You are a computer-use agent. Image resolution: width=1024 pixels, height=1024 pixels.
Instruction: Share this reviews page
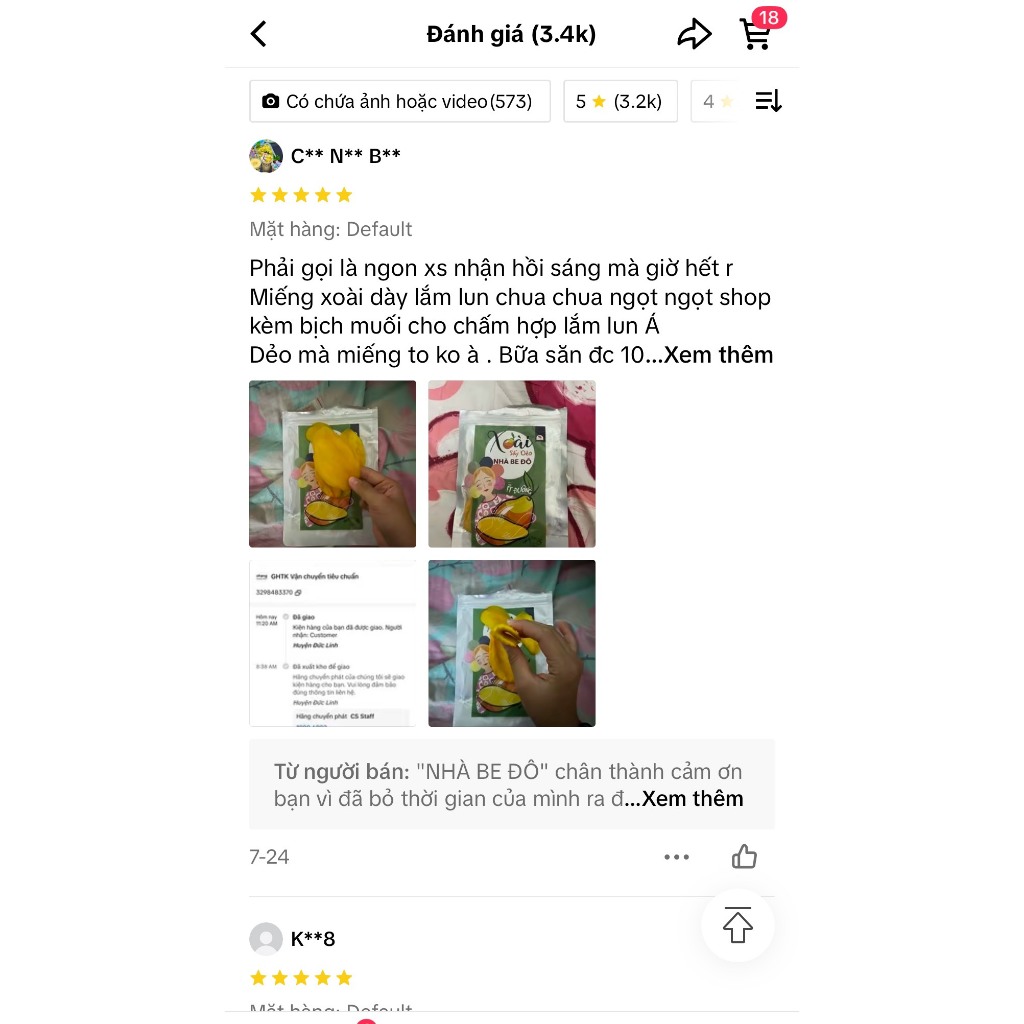point(694,34)
